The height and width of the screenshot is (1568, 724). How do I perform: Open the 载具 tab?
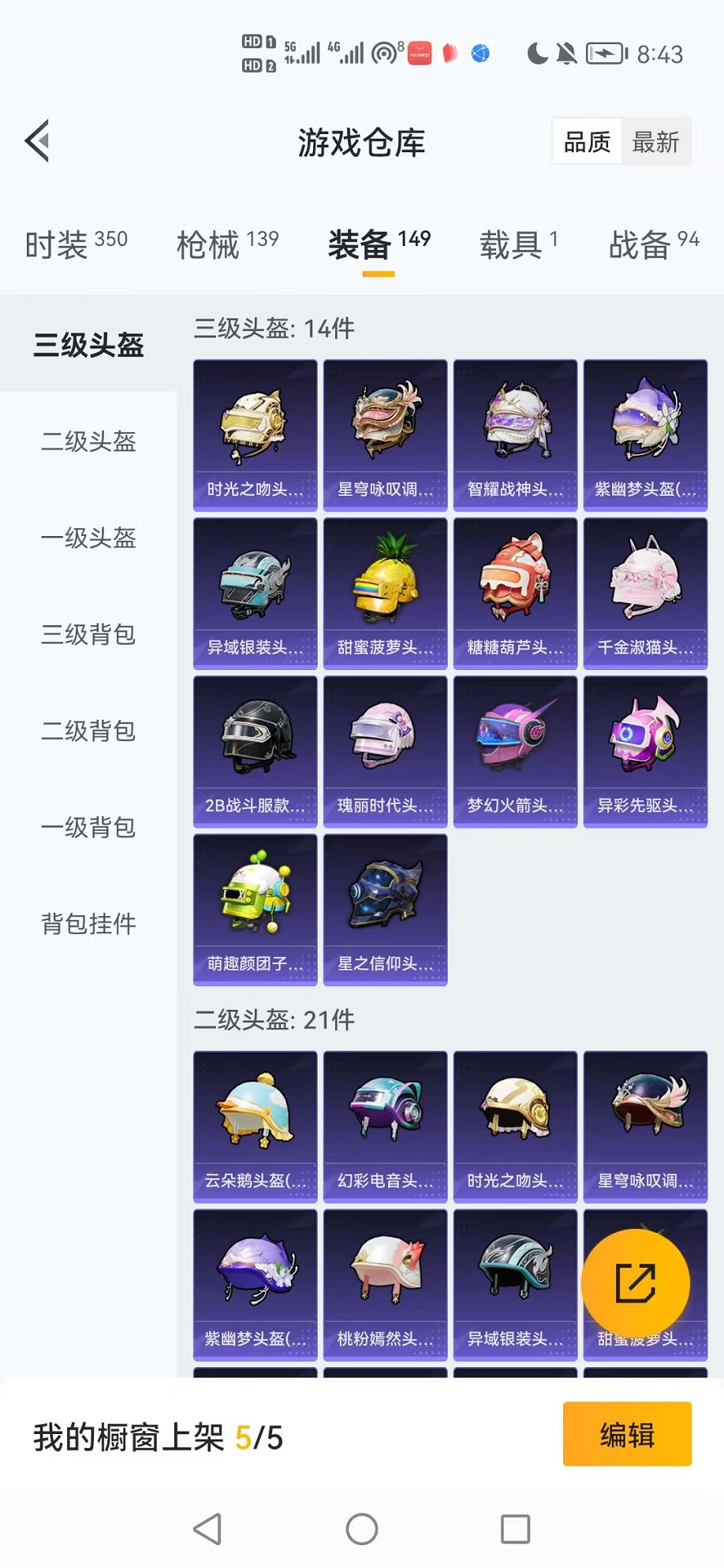pos(518,244)
